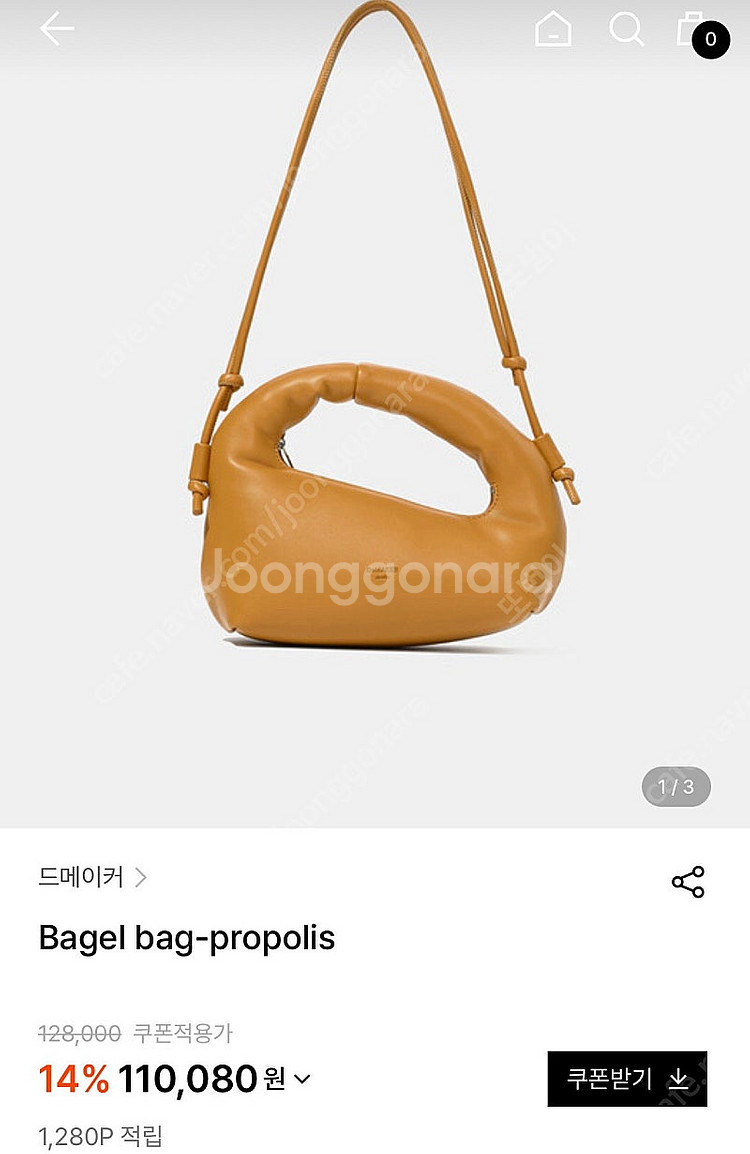Open the home icon
This screenshot has width=750, height=1154.
pos(553,30)
